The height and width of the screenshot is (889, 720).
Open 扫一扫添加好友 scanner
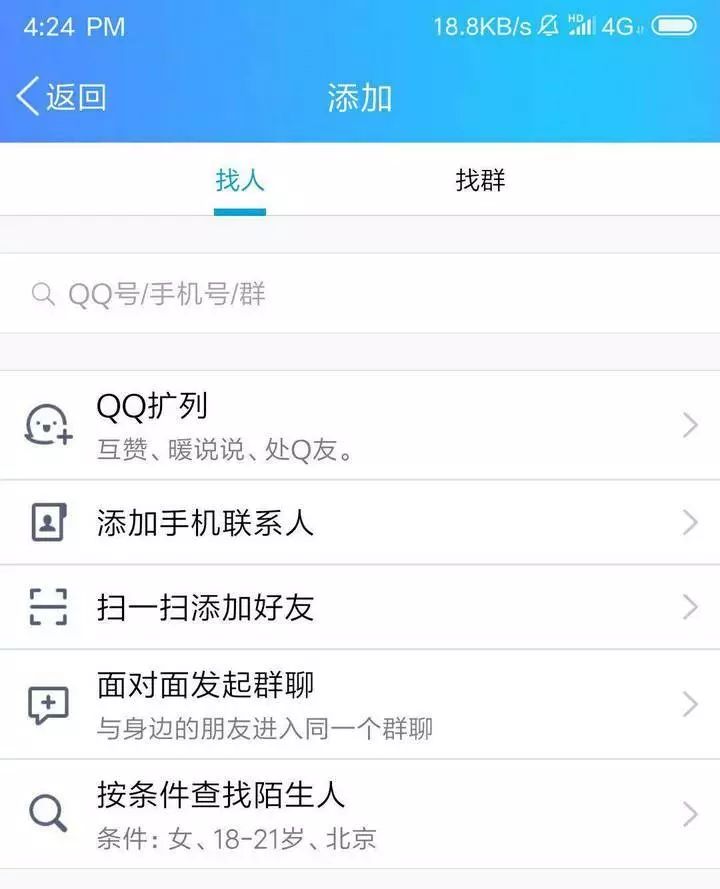[360, 607]
